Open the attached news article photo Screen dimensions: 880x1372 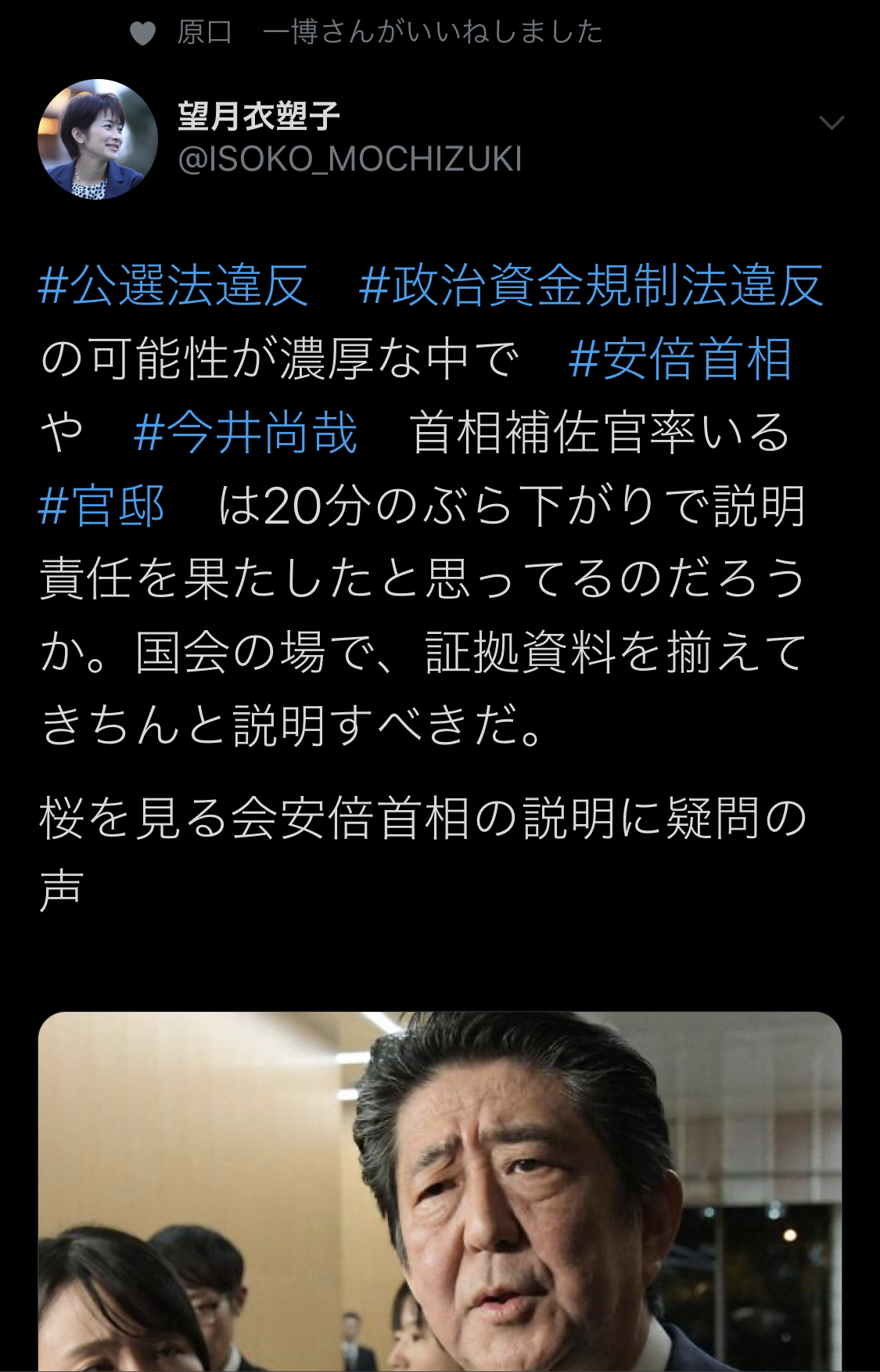pos(440,1190)
